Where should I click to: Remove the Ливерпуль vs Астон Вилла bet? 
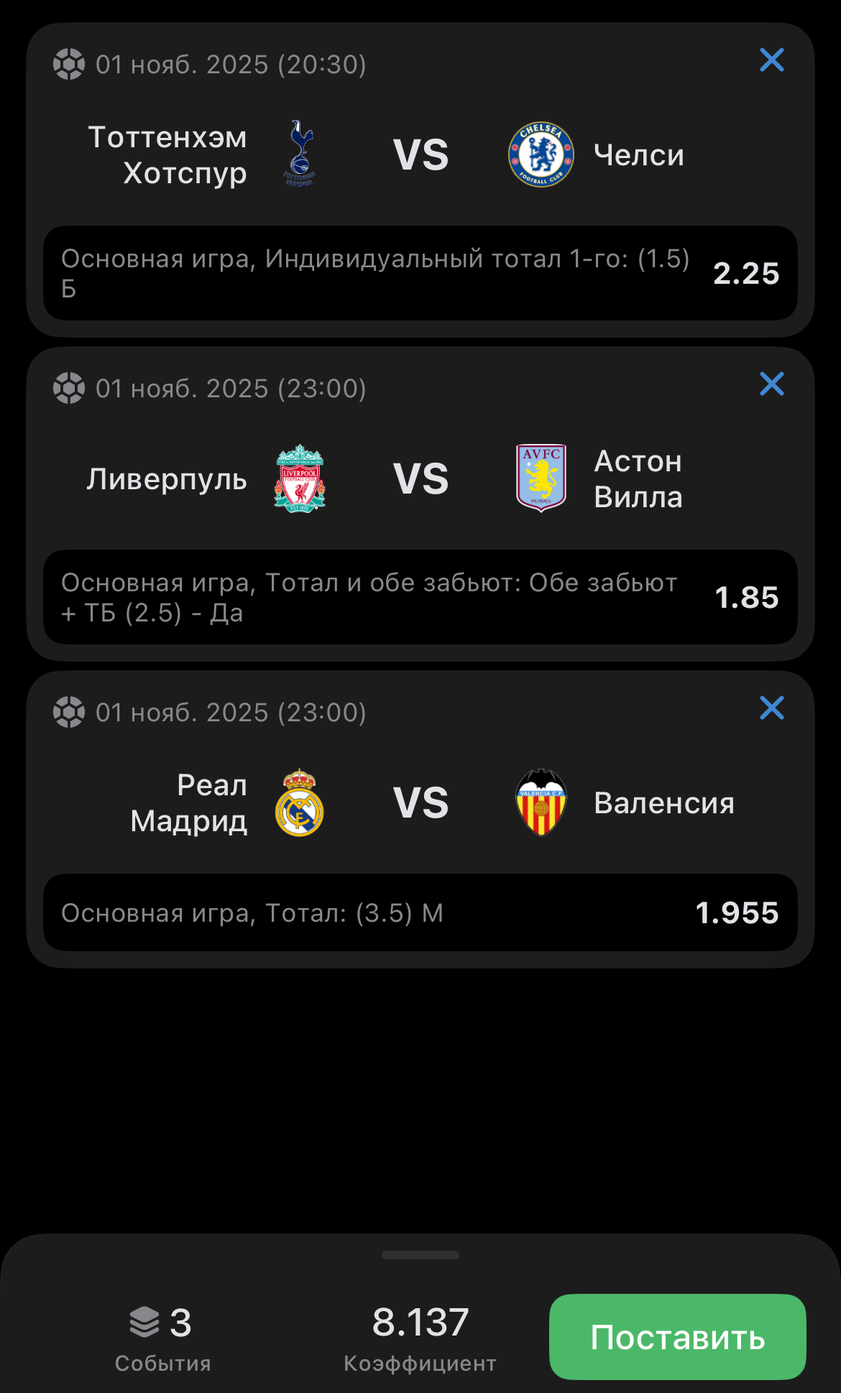point(771,384)
